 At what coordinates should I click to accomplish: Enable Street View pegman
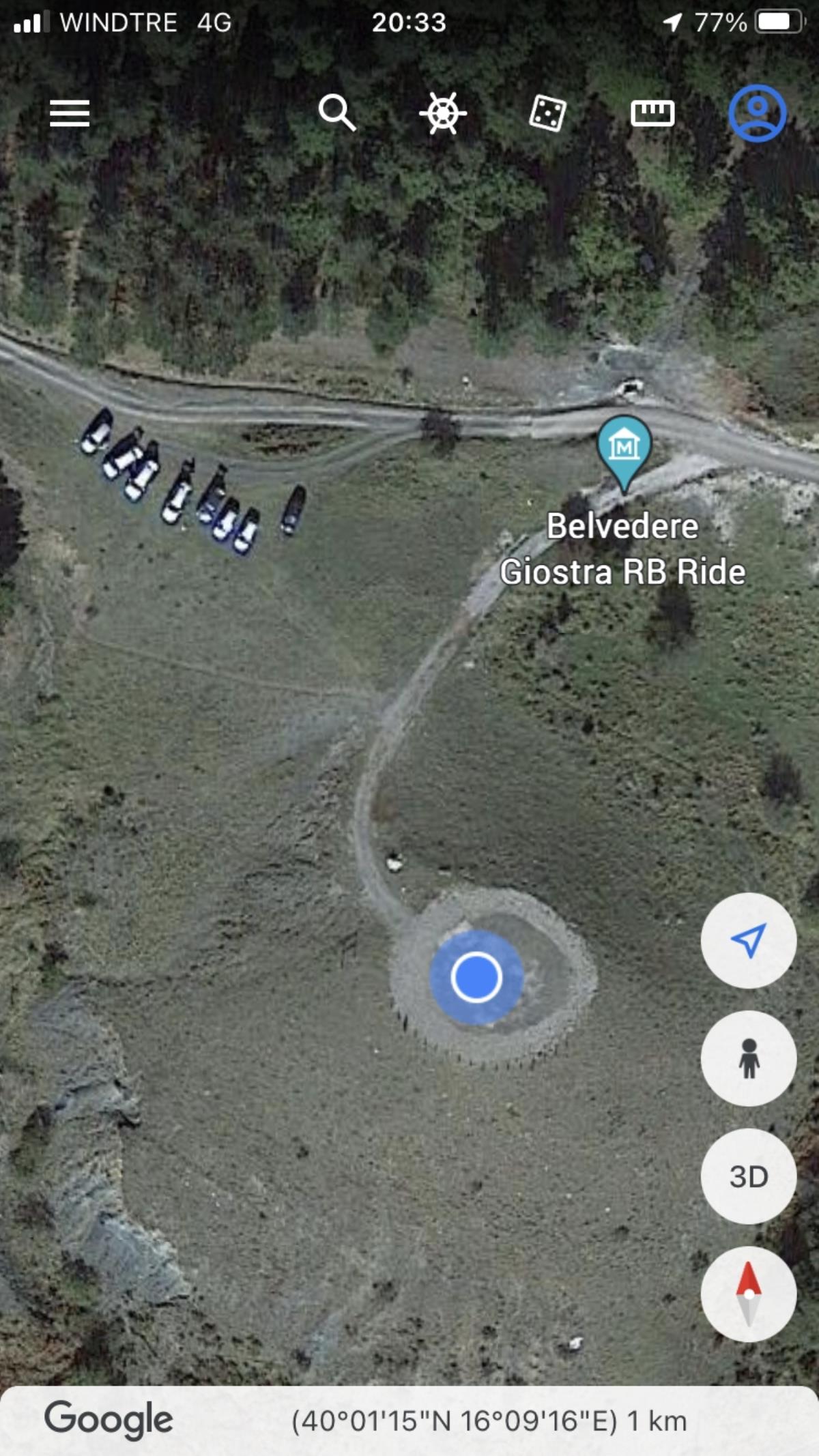pyautogui.click(x=748, y=1058)
